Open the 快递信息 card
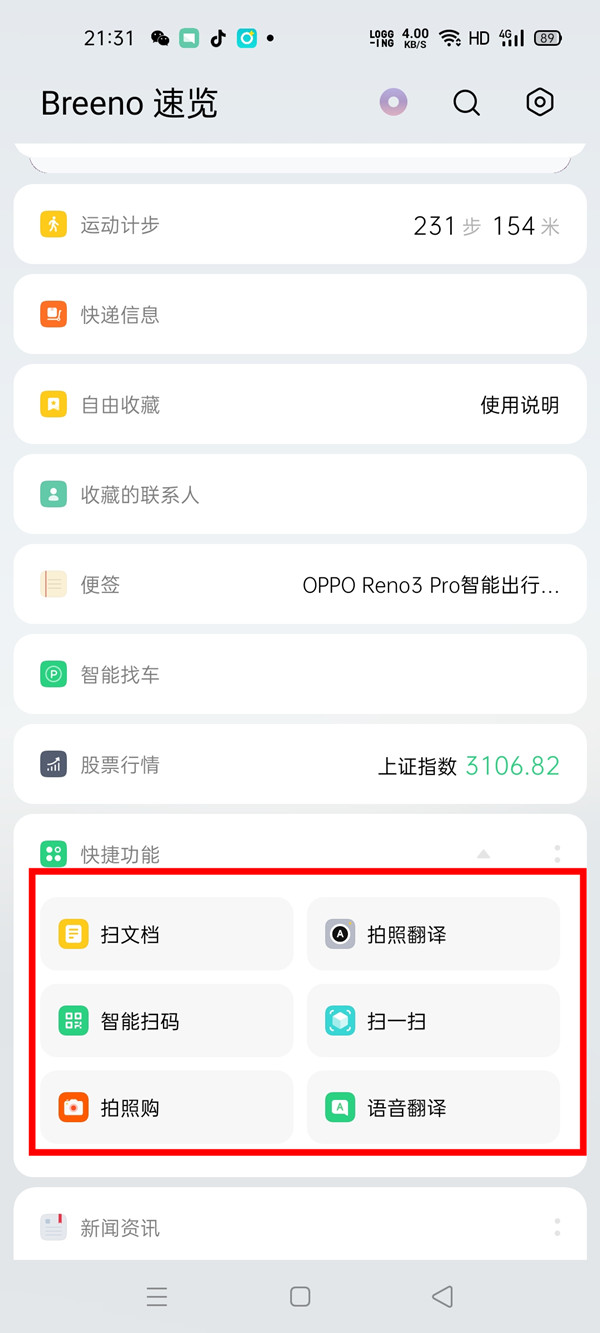 point(300,315)
